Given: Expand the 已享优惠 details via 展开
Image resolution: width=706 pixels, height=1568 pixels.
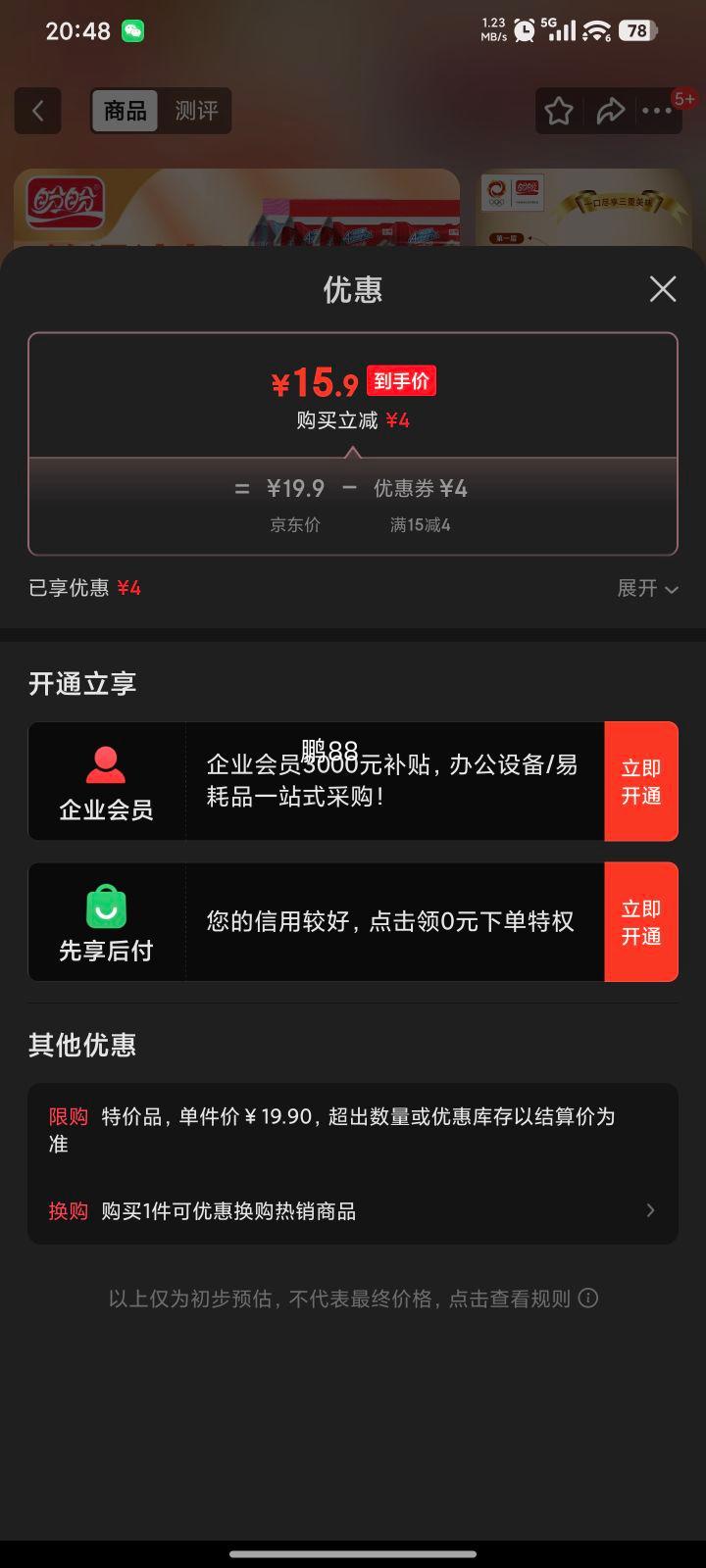Looking at the screenshot, I should coord(648,589).
